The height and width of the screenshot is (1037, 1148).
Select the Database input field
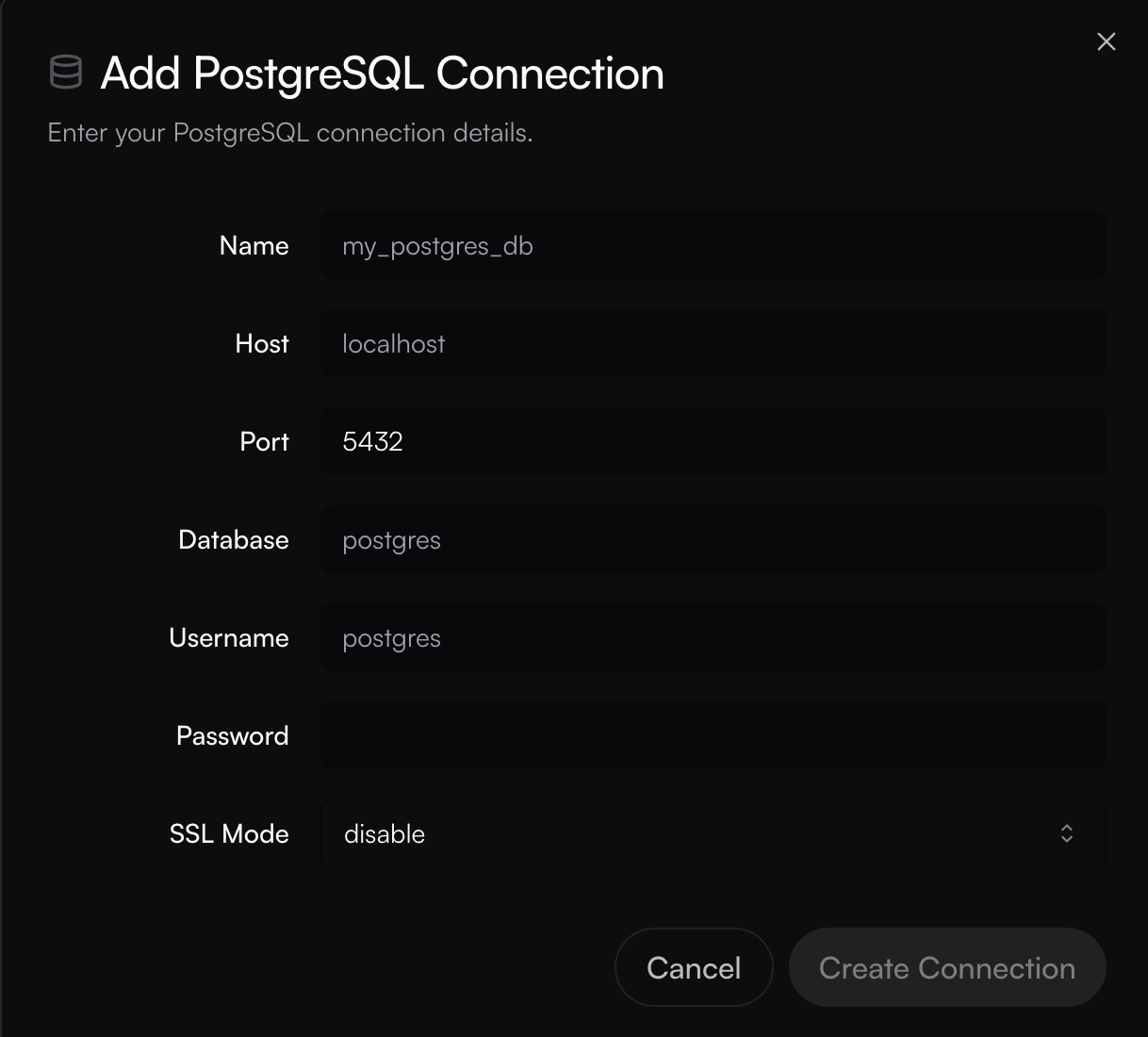point(712,540)
